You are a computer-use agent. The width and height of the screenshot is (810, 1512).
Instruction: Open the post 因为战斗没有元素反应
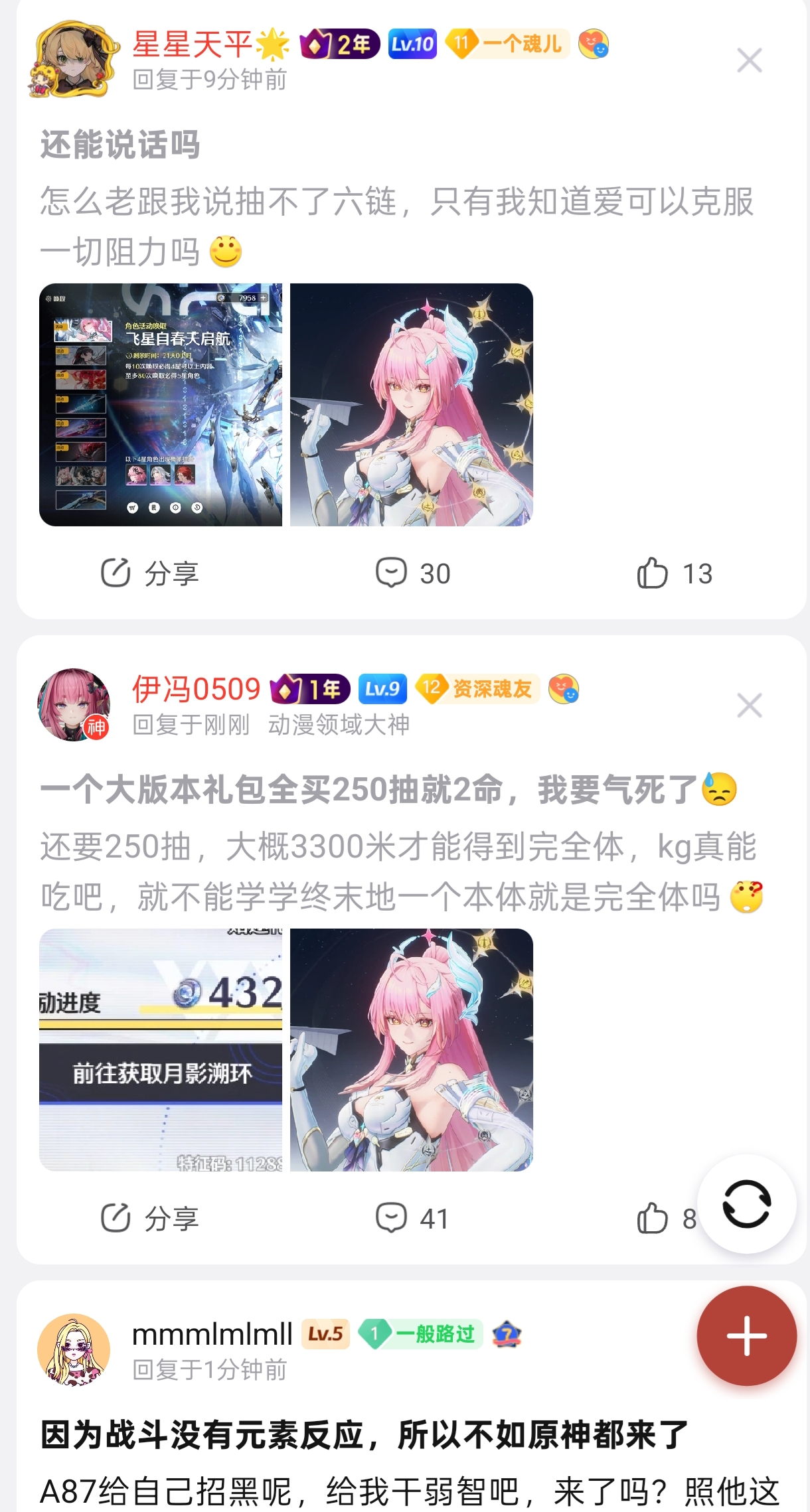point(364,1435)
